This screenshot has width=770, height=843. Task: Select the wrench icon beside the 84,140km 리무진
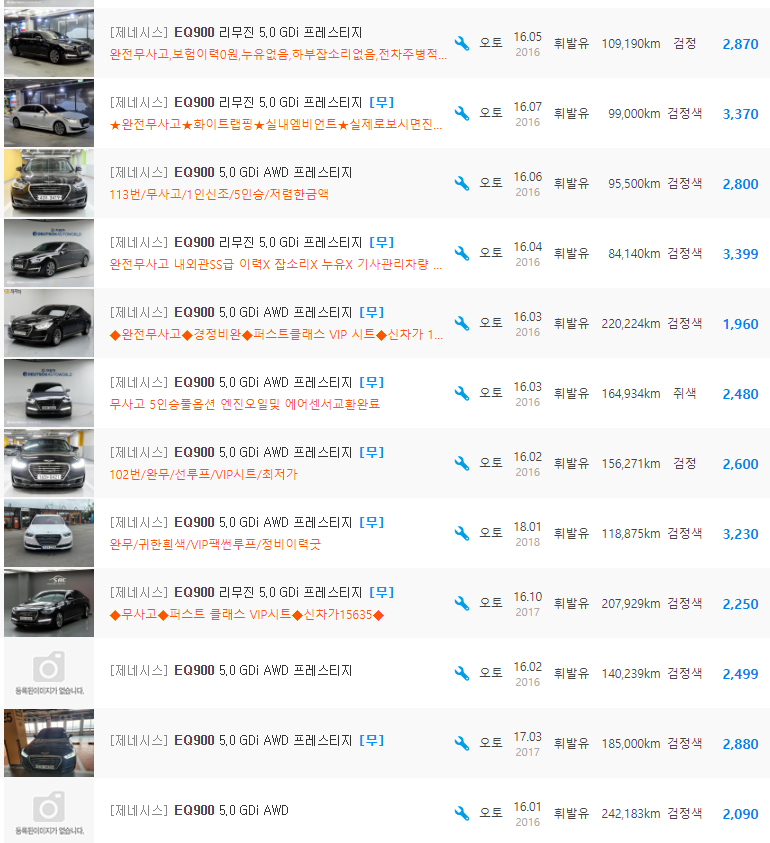coord(461,253)
